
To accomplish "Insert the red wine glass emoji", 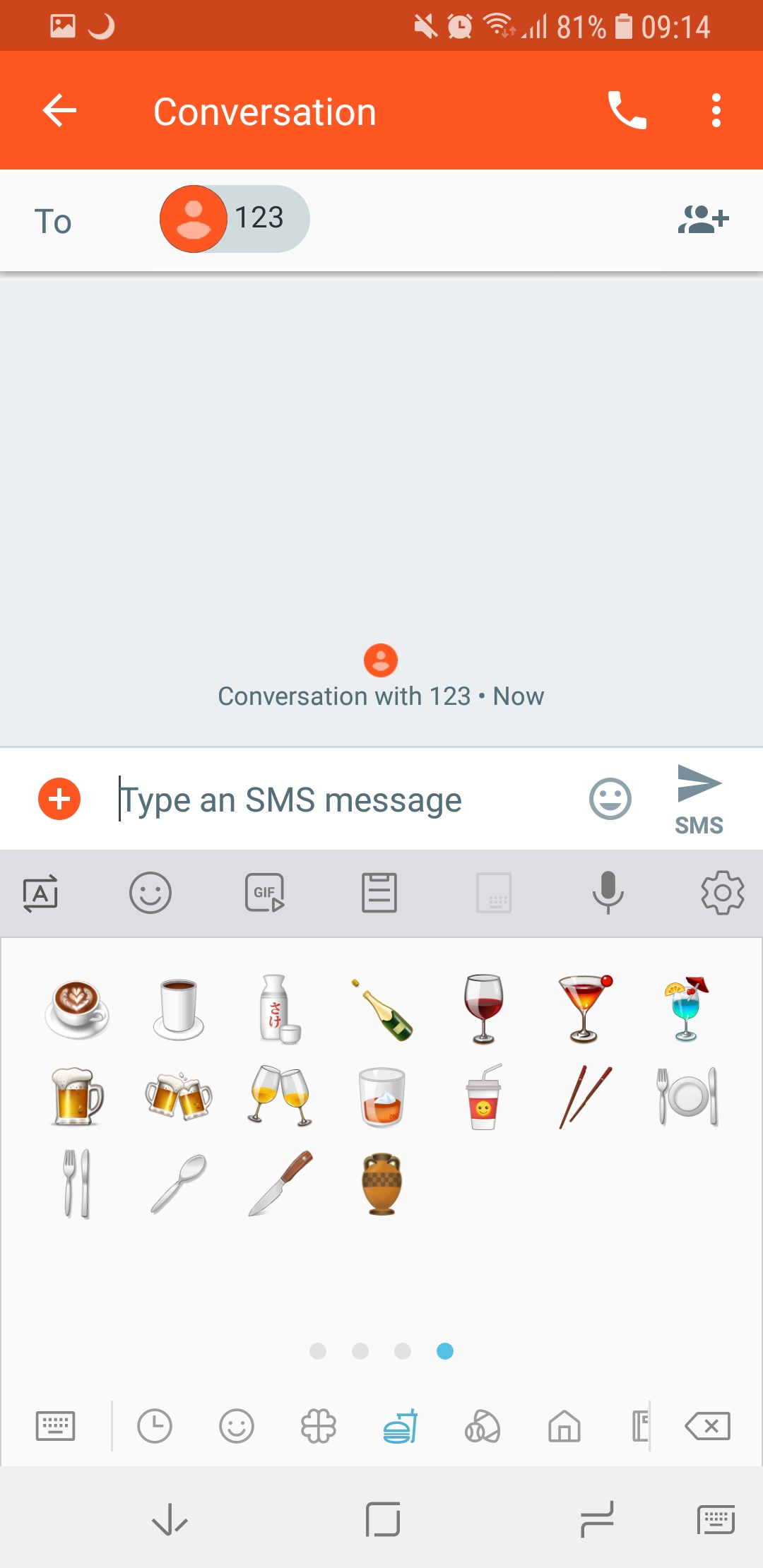I will click(483, 1009).
